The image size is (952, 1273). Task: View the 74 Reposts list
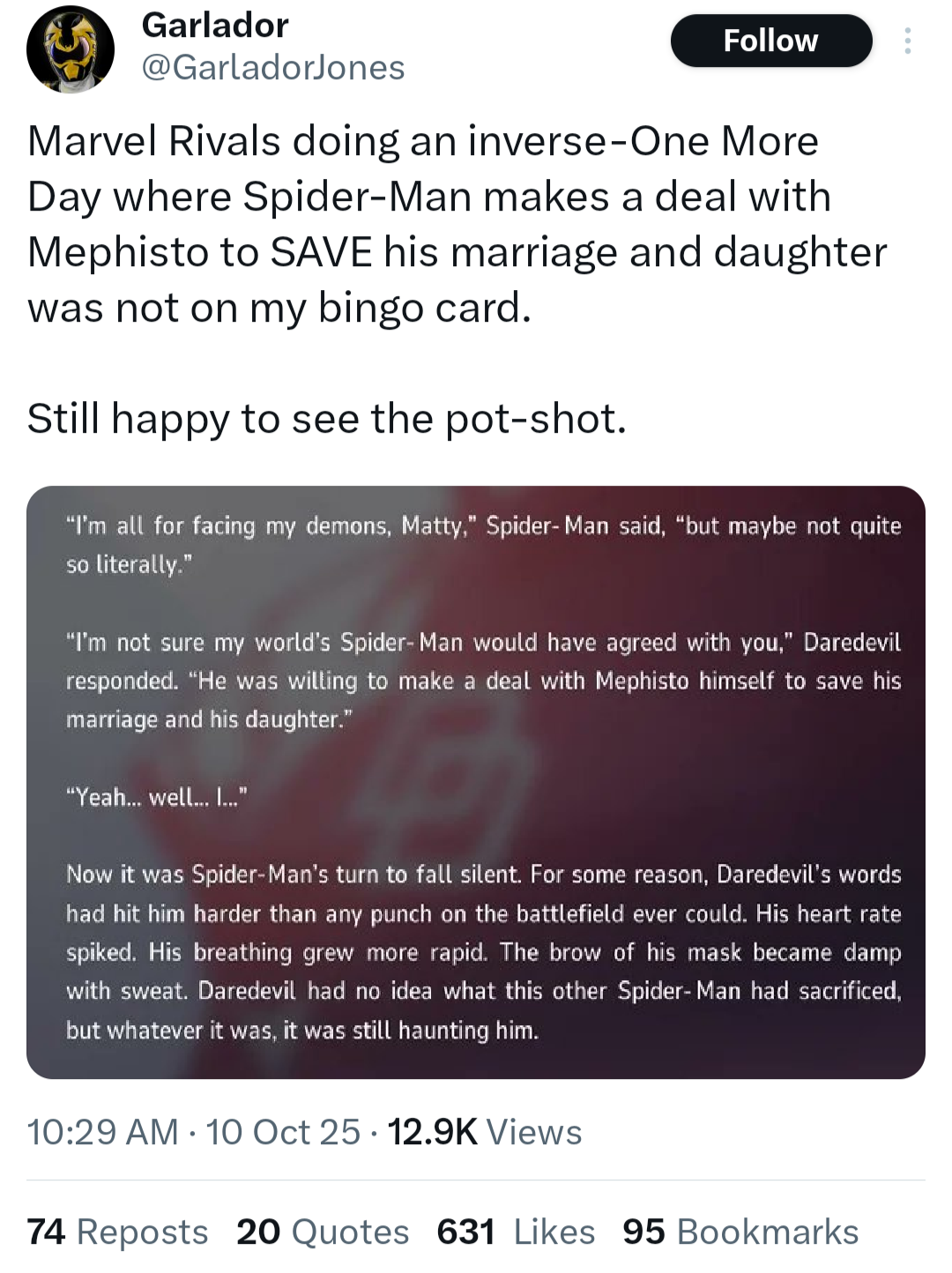click(117, 1232)
